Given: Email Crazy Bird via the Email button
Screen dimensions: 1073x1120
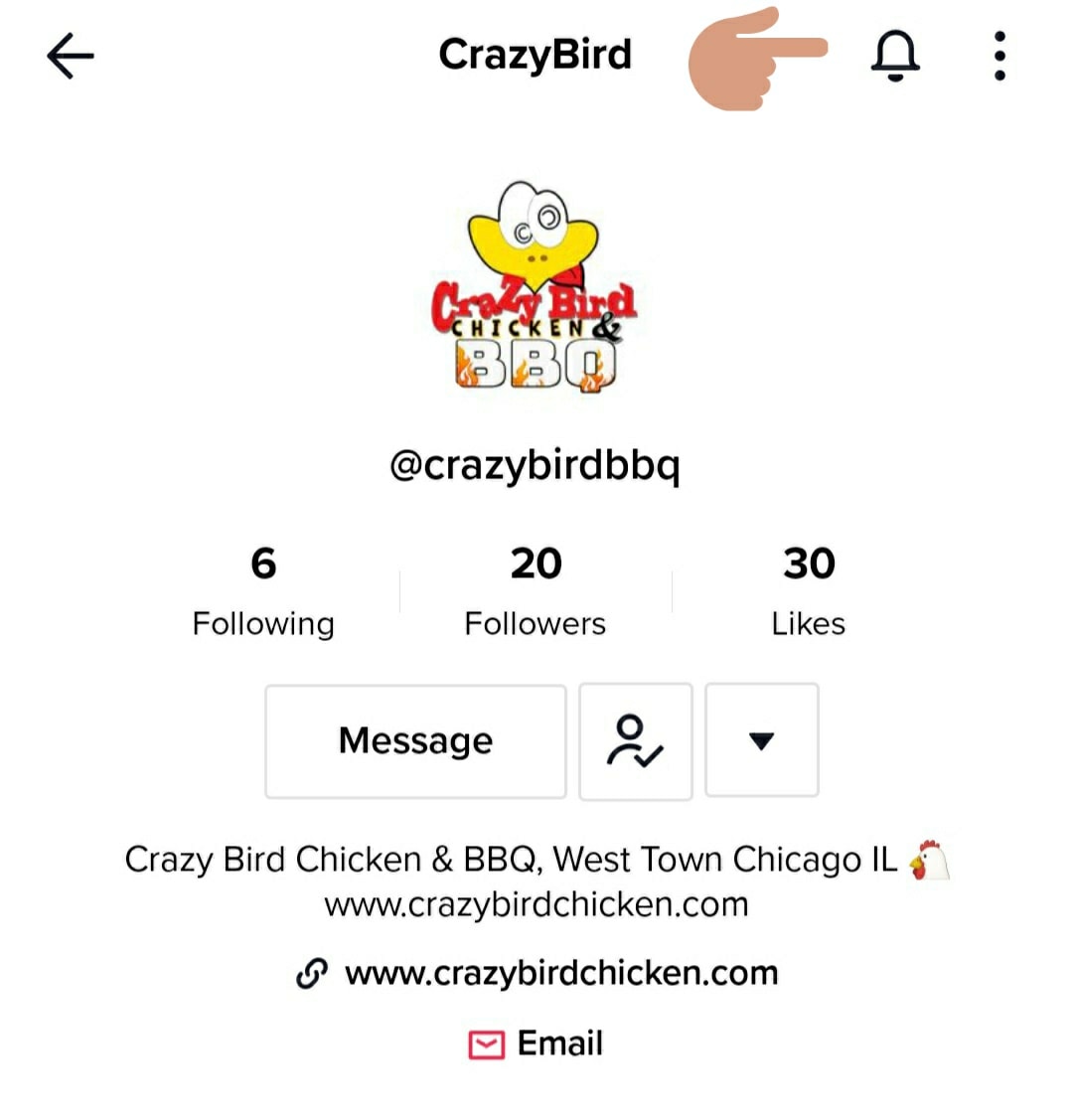Looking at the screenshot, I should click(x=537, y=1043).
